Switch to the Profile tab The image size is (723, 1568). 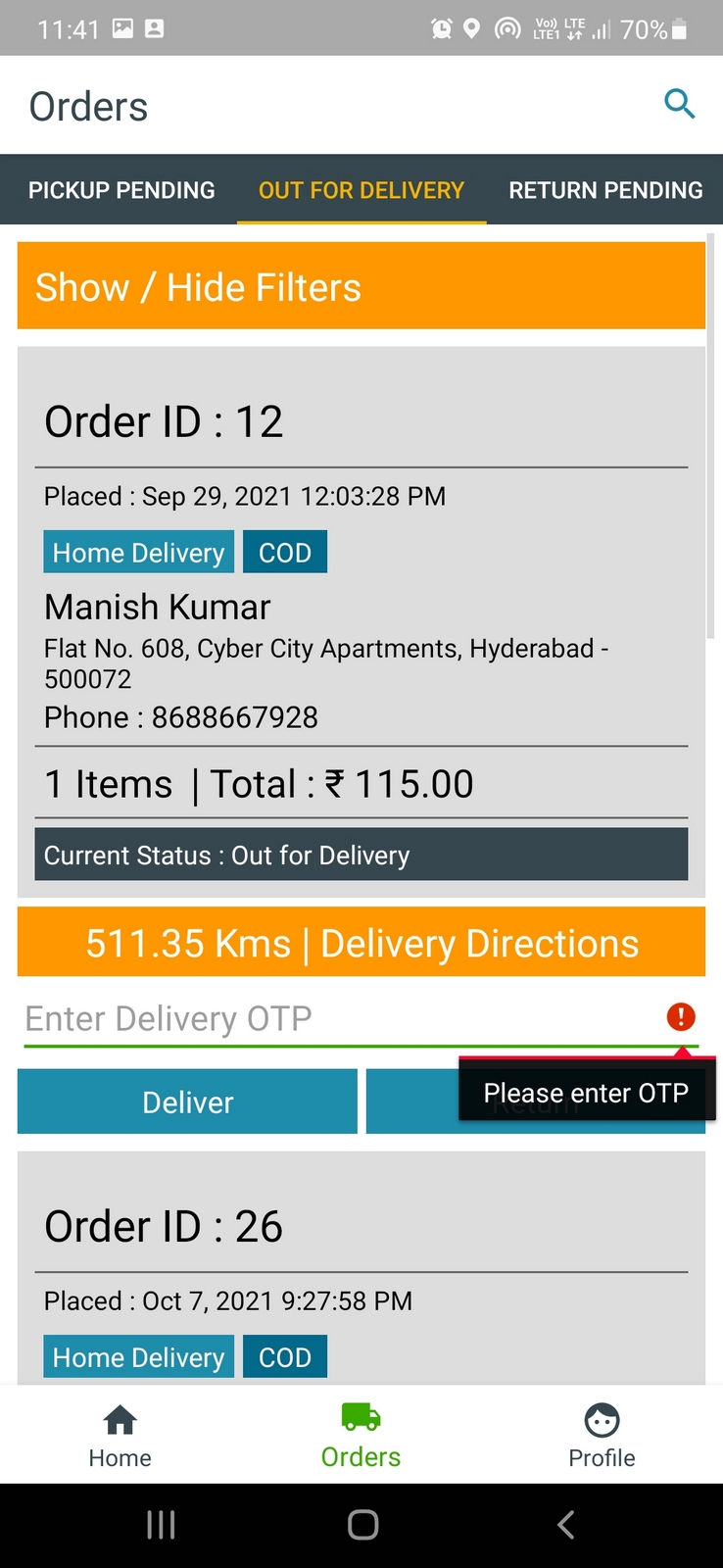[602, 1436]
